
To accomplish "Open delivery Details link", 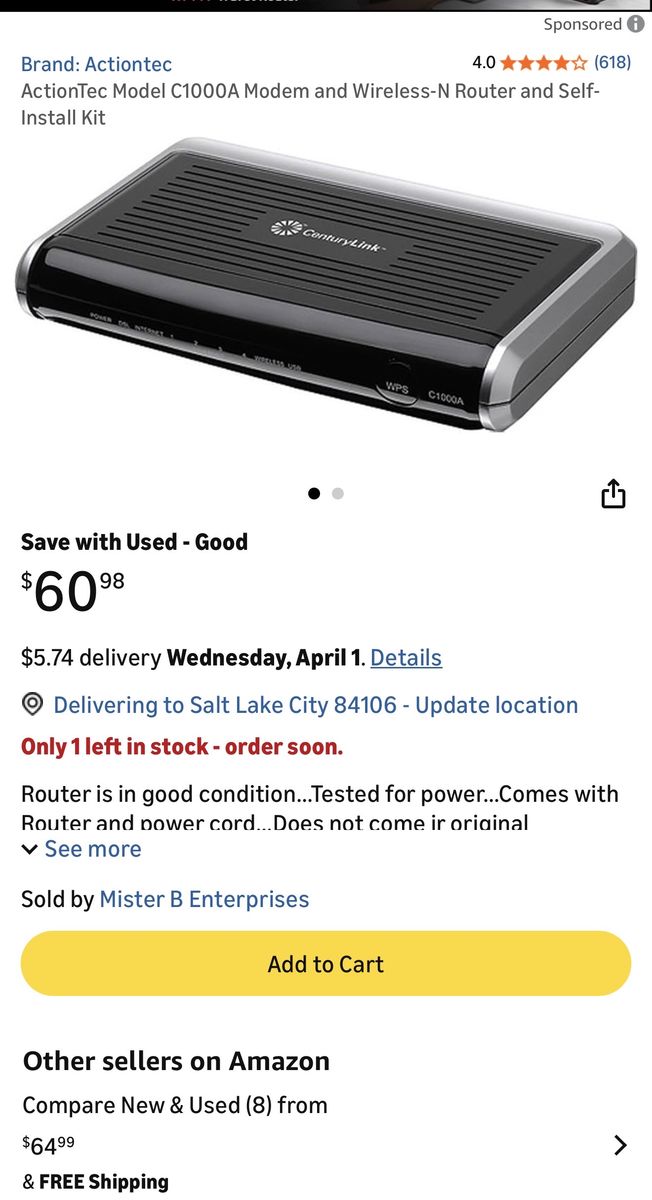I will [405, 657].
